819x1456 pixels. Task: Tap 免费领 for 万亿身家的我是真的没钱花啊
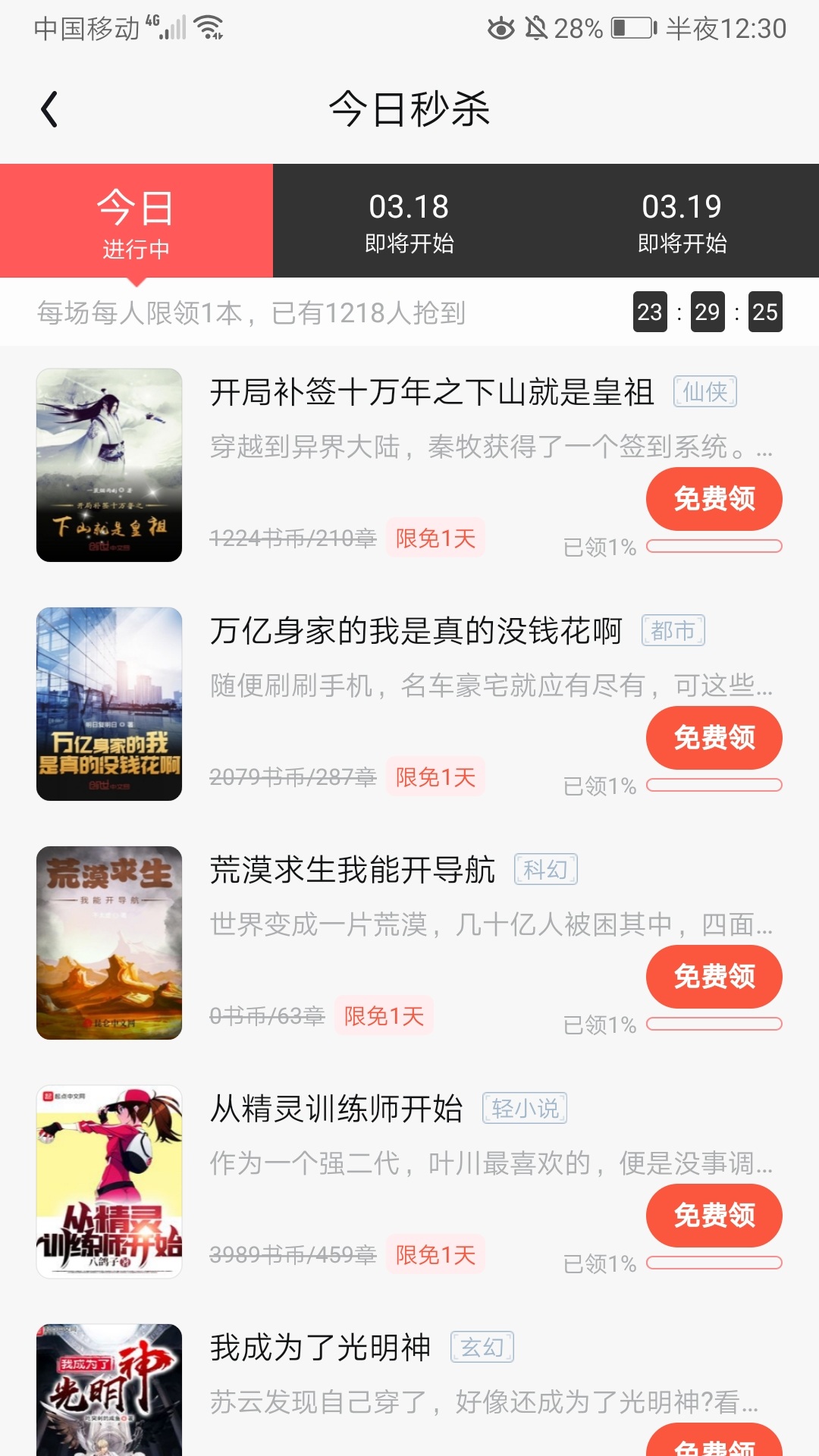coord(714,738)
